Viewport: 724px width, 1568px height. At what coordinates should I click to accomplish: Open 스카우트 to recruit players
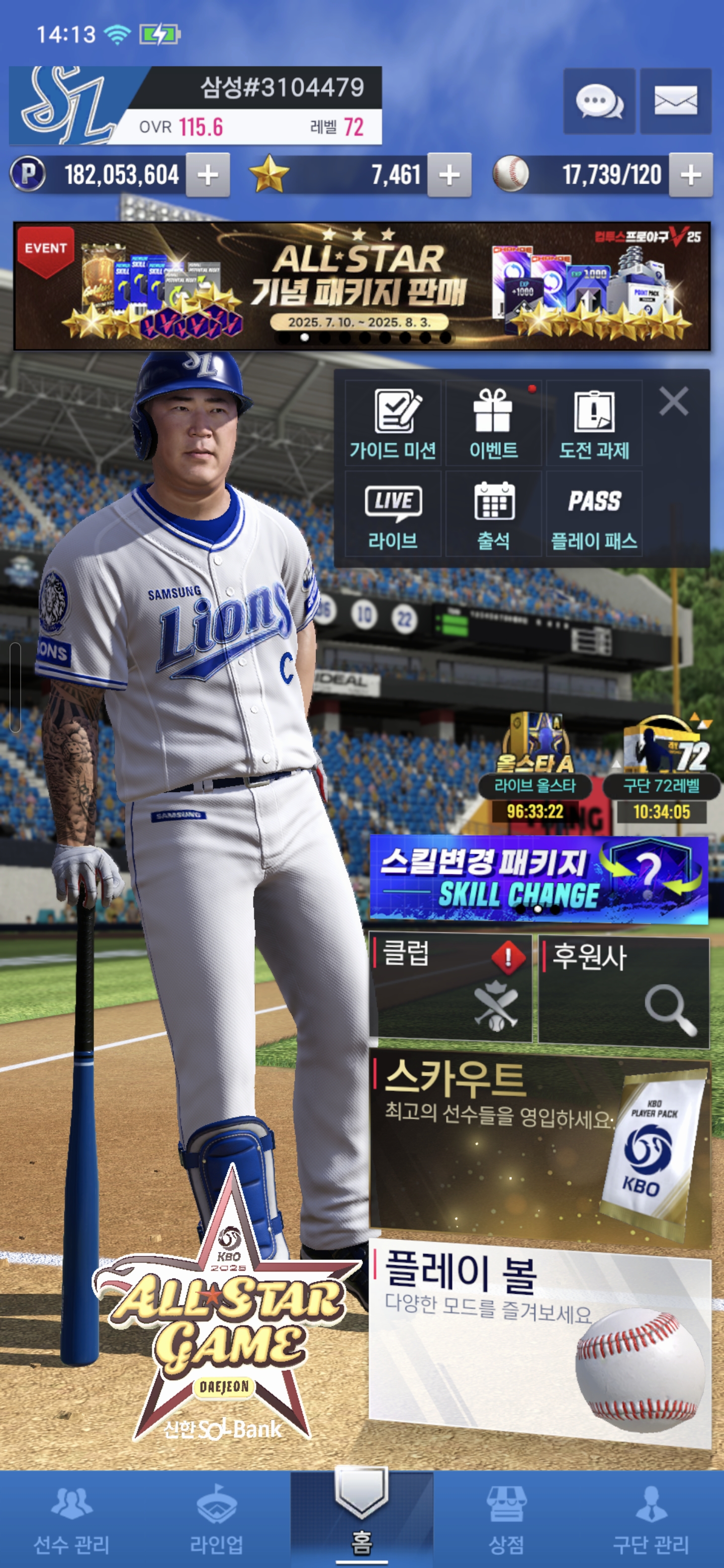[539, 1144]
